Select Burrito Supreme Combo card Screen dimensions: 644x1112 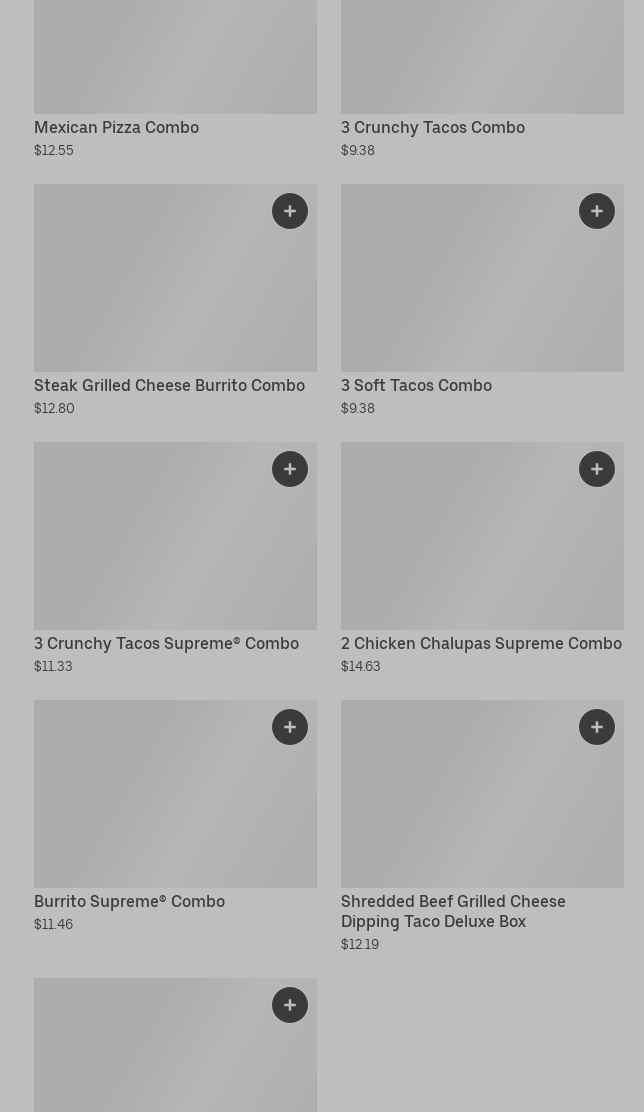coord(129,901)
